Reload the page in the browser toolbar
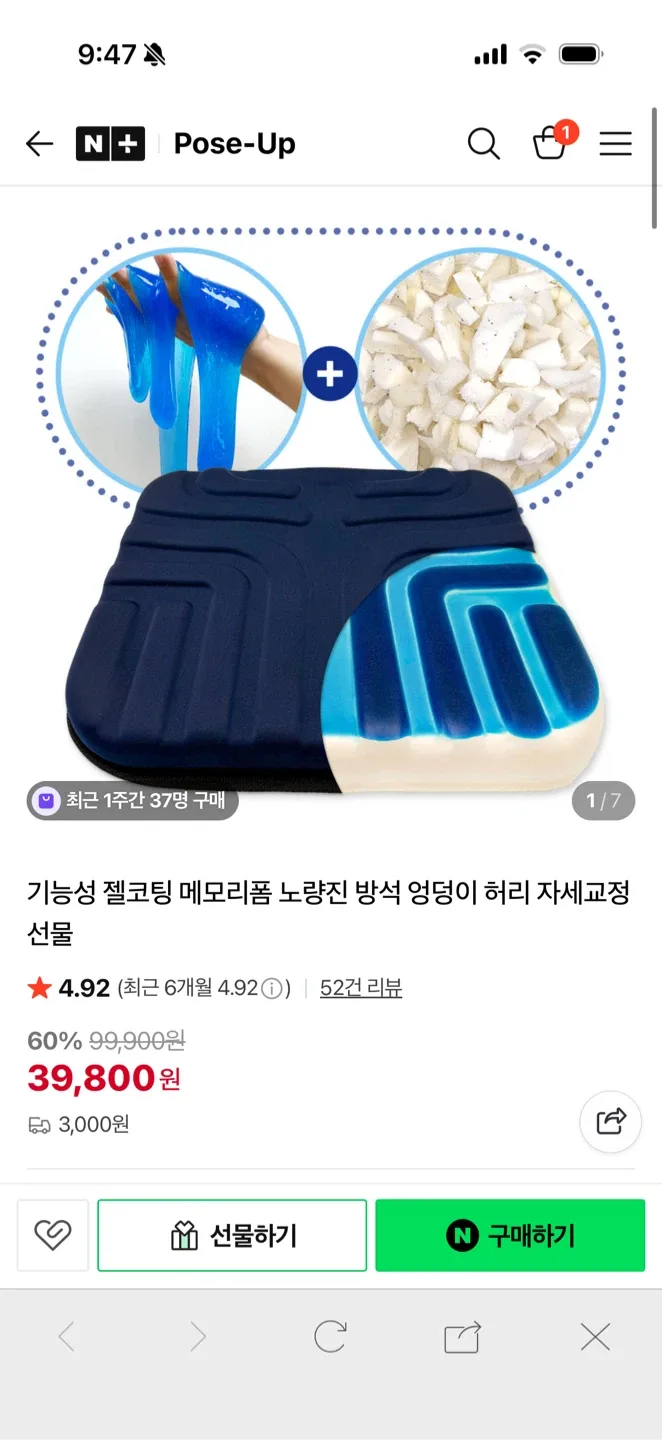662x1440 pixels. [330, 1337]
